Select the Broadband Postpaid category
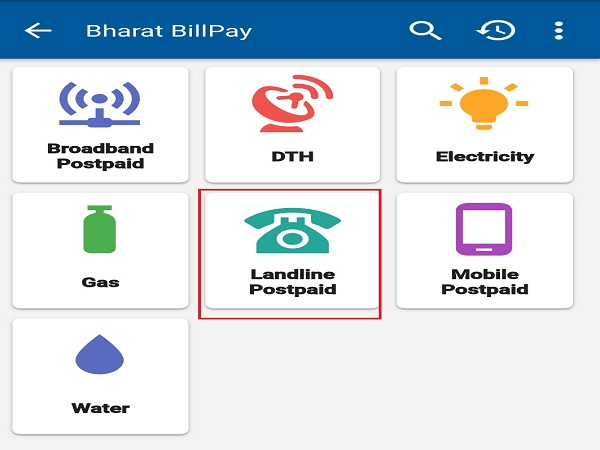Viewport: 600px width, 450px height. [x=100, y=124]
